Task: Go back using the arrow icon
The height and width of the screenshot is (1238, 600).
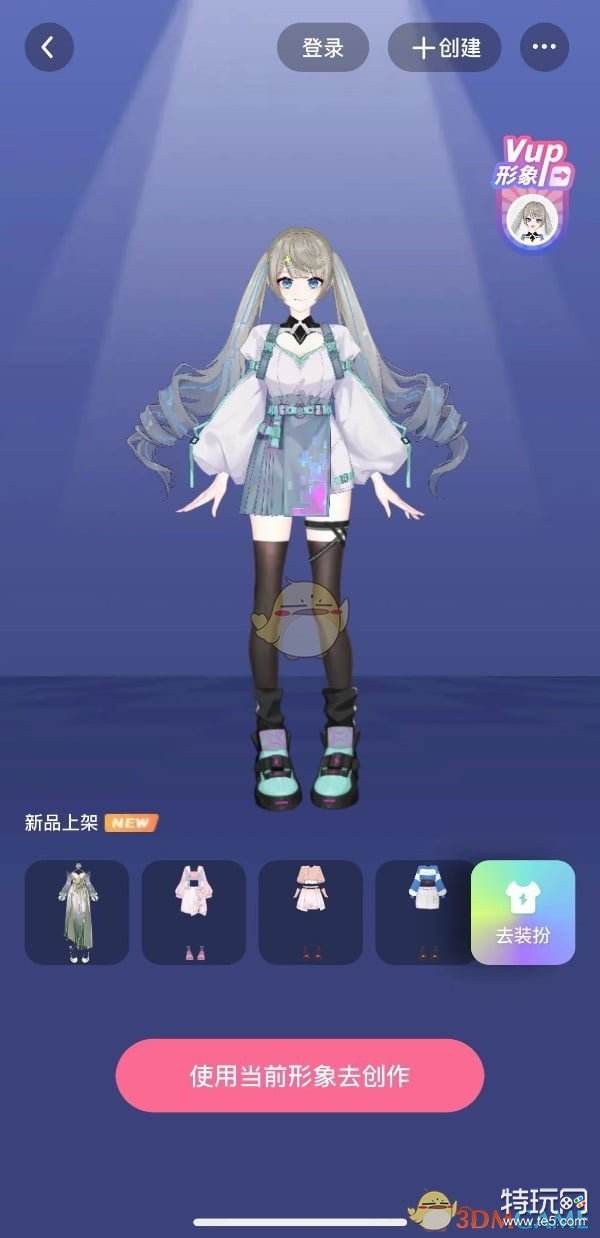Action: coord(49,47)
